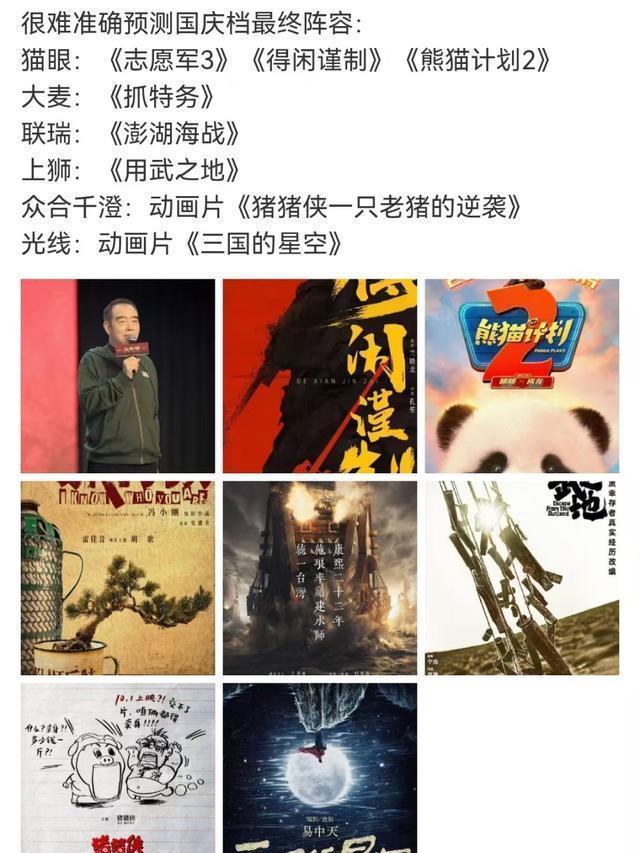The image size is (640, 853).
Task: Open the warship sea battle poster
Action: click(319, 578)
